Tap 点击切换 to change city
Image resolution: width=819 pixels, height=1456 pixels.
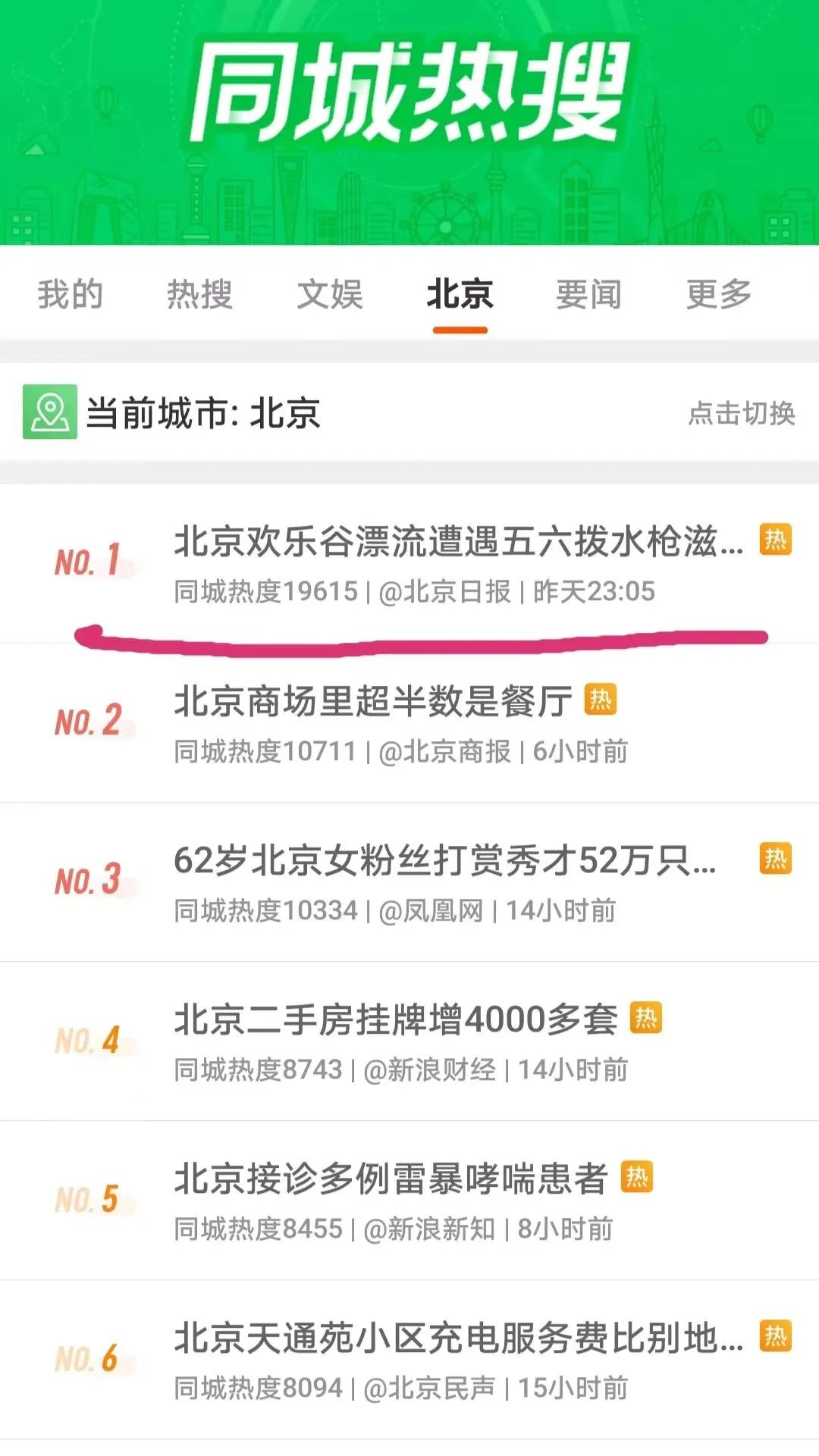click(741, 413)
